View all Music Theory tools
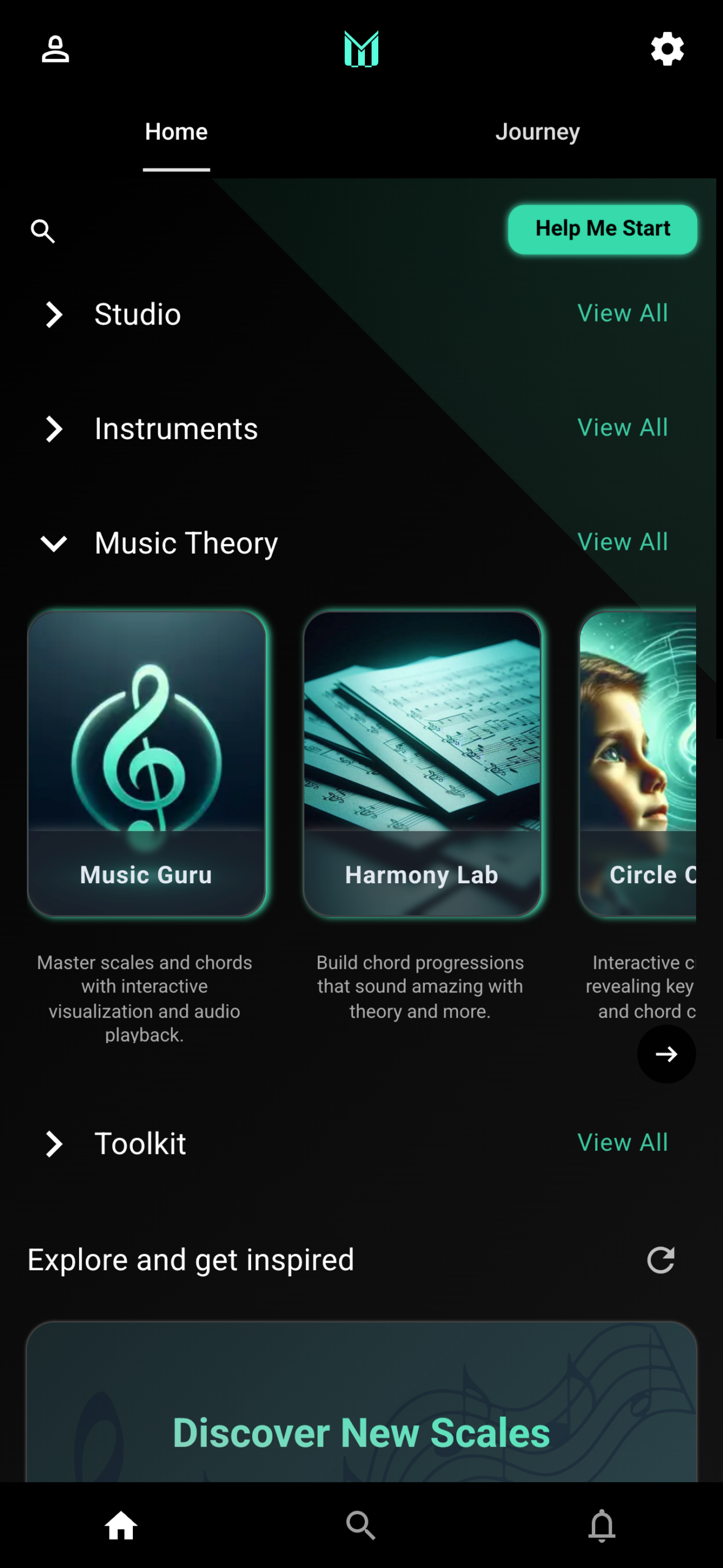The image size is (723, 1568). (x=622, y=542)
